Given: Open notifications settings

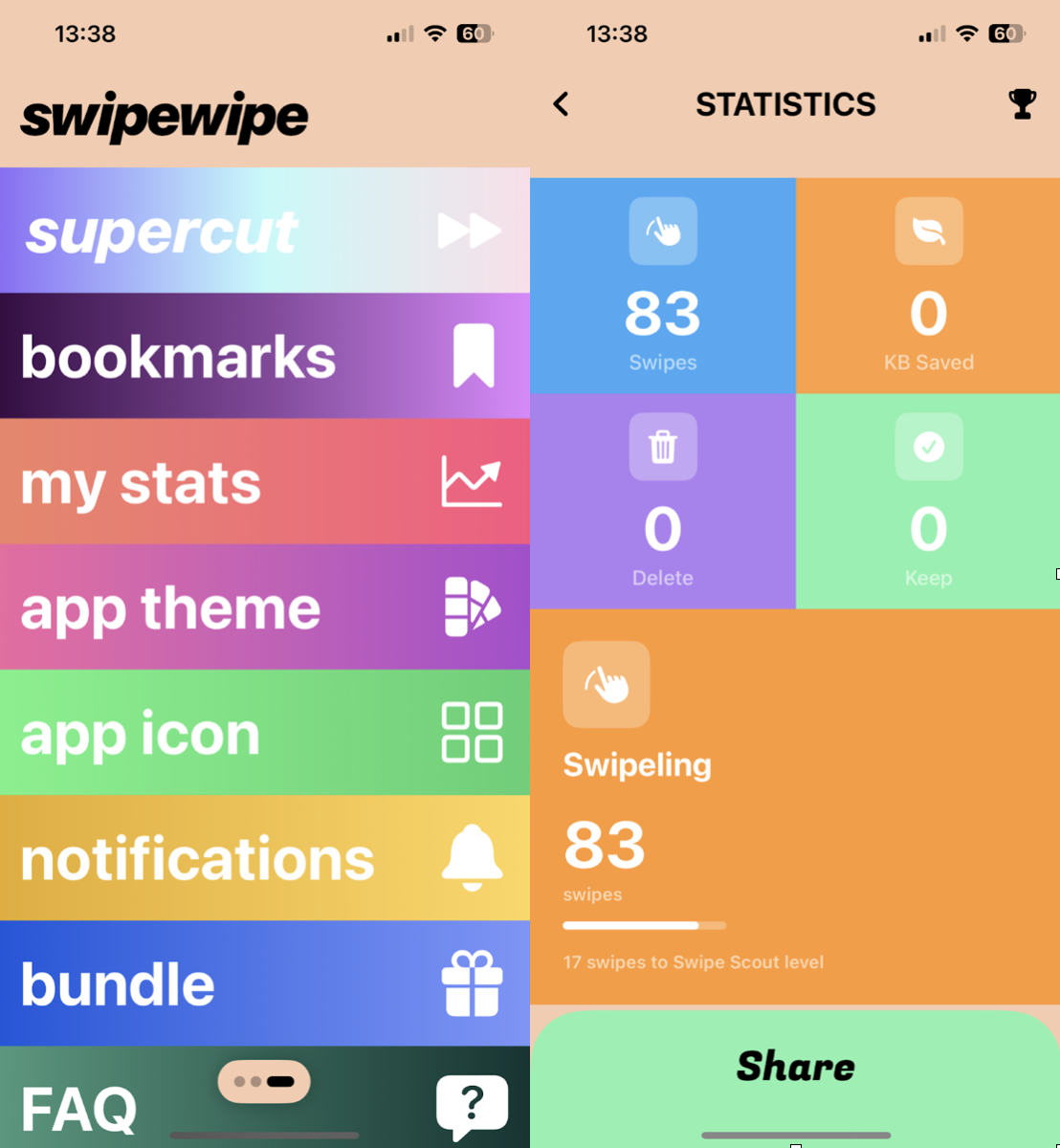Looking at the screenshot, I should pyautogui.click(x=264, y=858).
